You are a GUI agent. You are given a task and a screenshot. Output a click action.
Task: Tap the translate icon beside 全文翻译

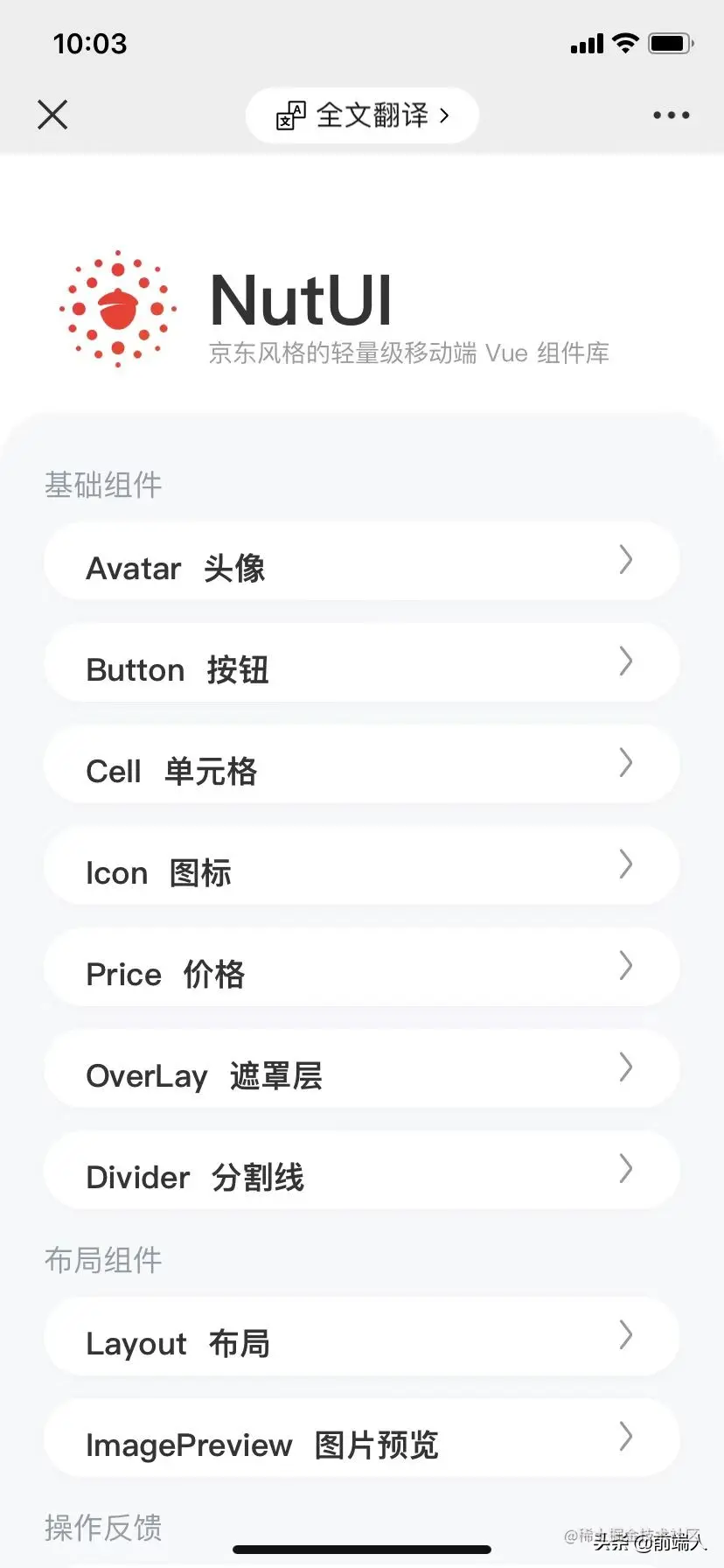click(289, 115)
